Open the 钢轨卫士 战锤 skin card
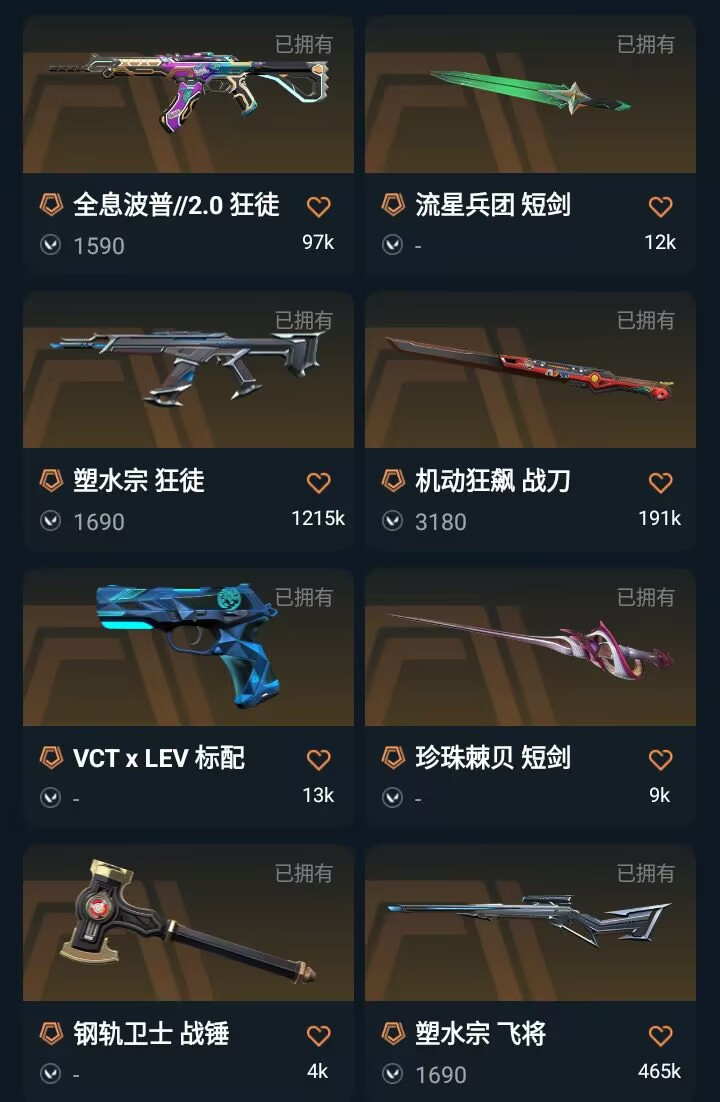 188,924
